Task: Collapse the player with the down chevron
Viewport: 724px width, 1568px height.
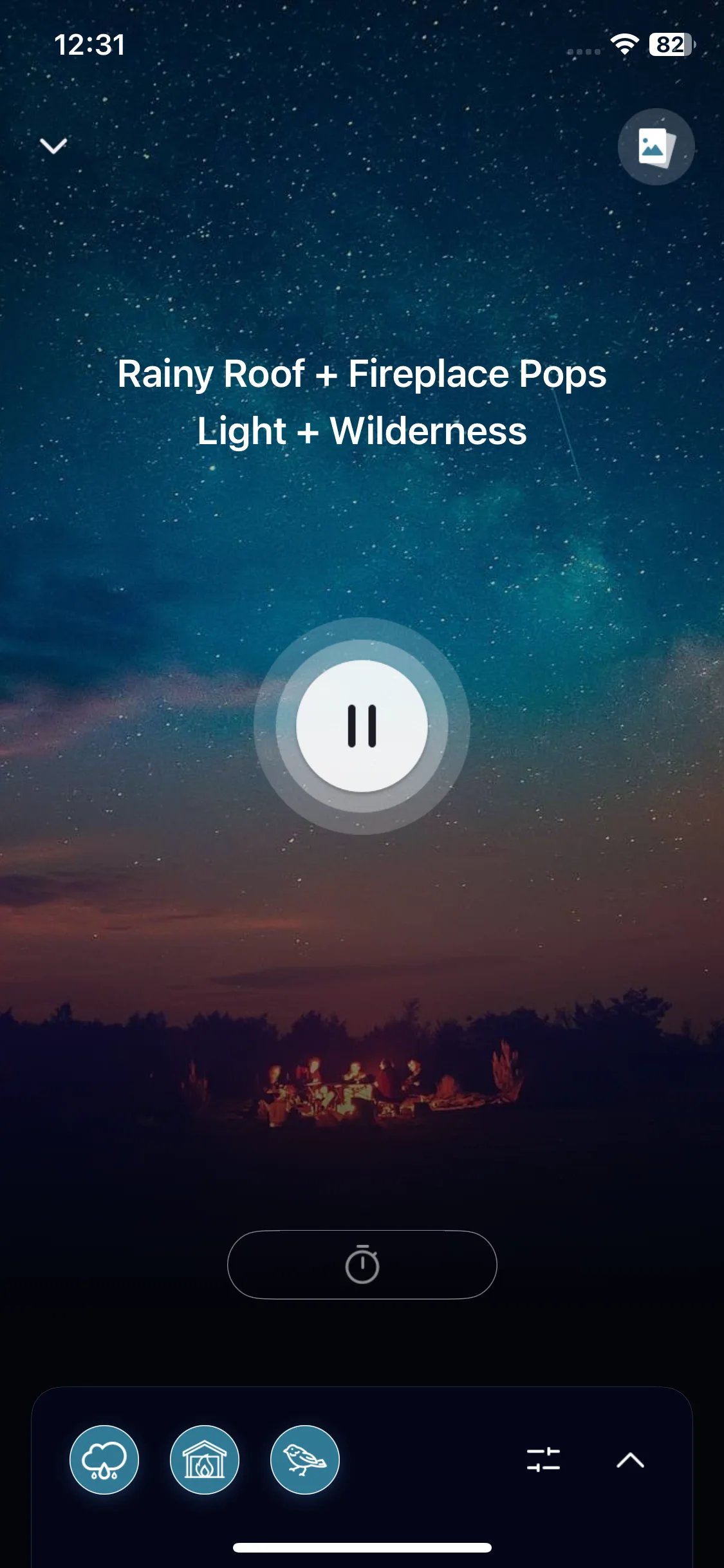Action: coord(53,146)
